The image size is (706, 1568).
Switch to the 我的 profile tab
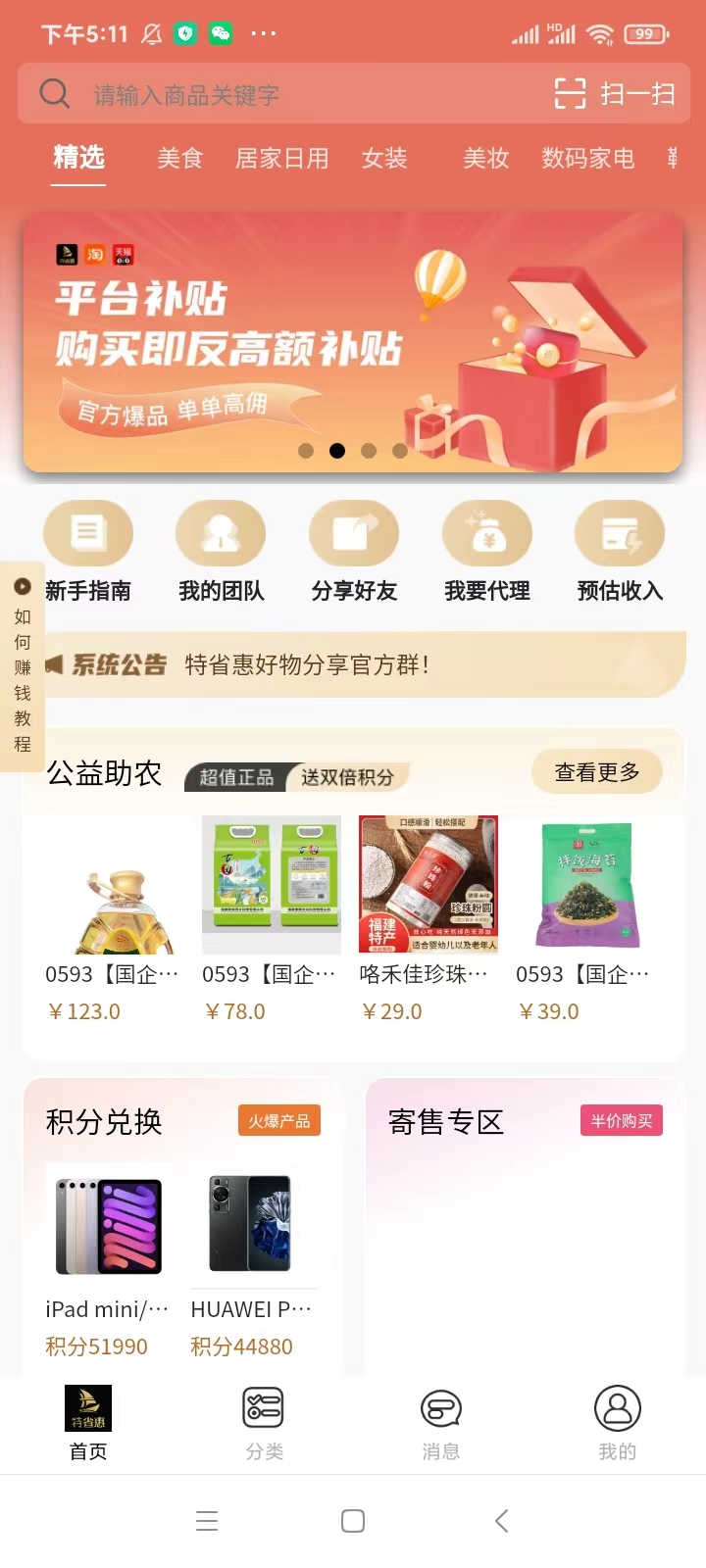(617, 1423)
